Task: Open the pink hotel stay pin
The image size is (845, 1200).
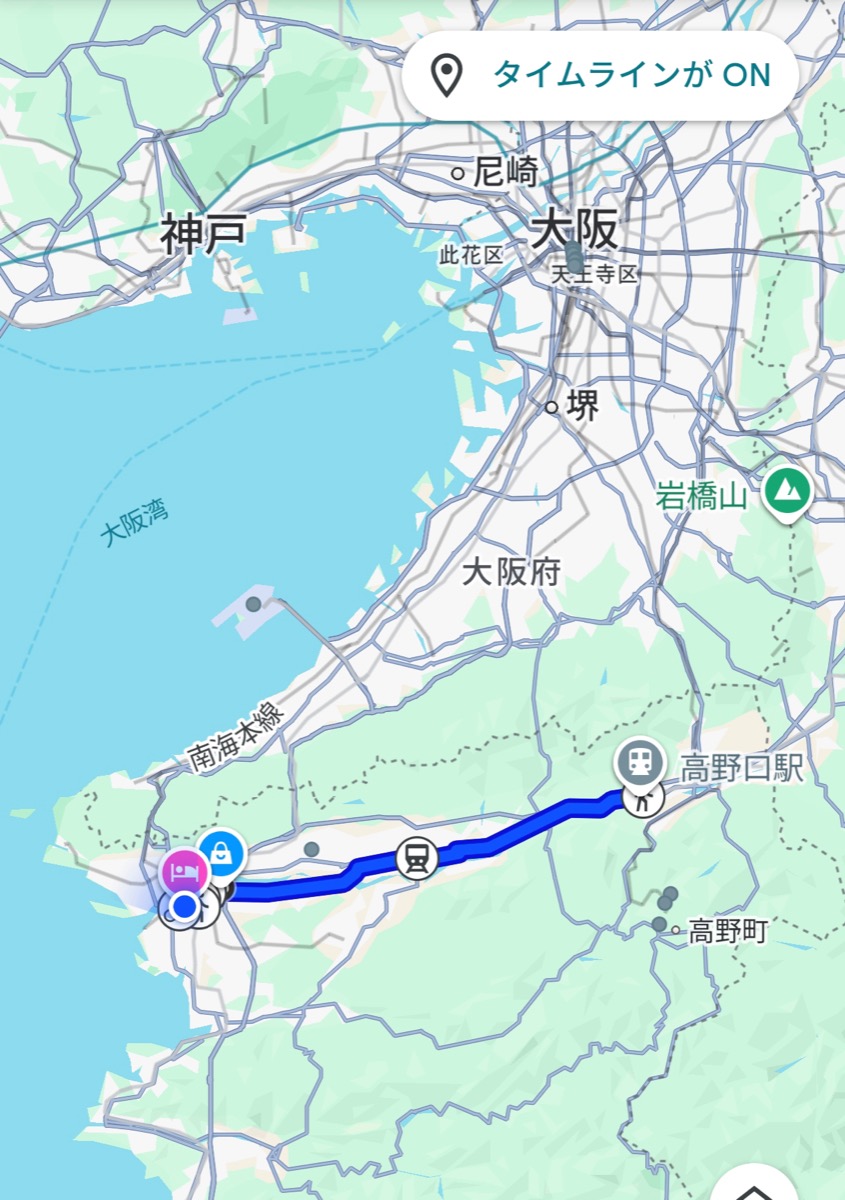Action: (x=183, y=872)
